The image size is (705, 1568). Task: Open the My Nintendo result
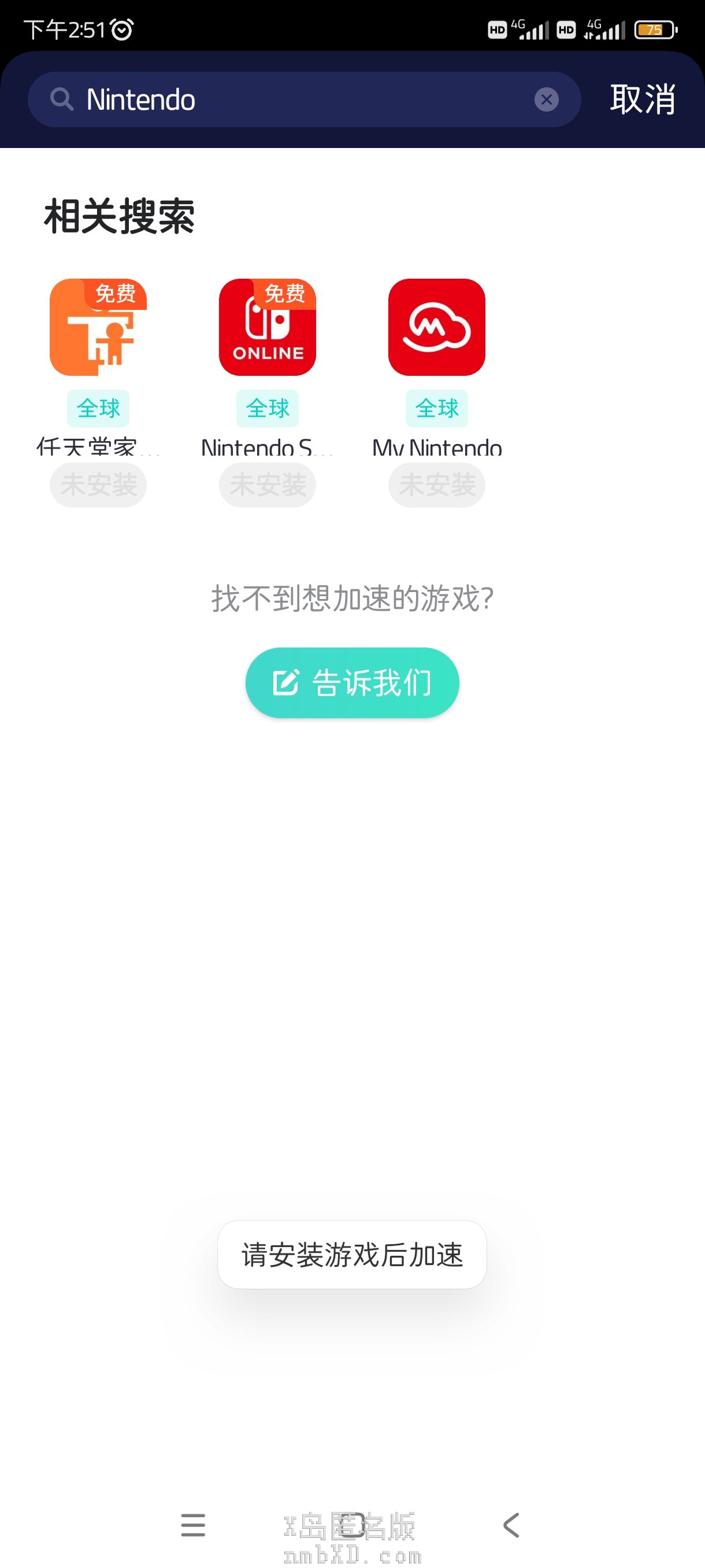click(x=436, y=327)
